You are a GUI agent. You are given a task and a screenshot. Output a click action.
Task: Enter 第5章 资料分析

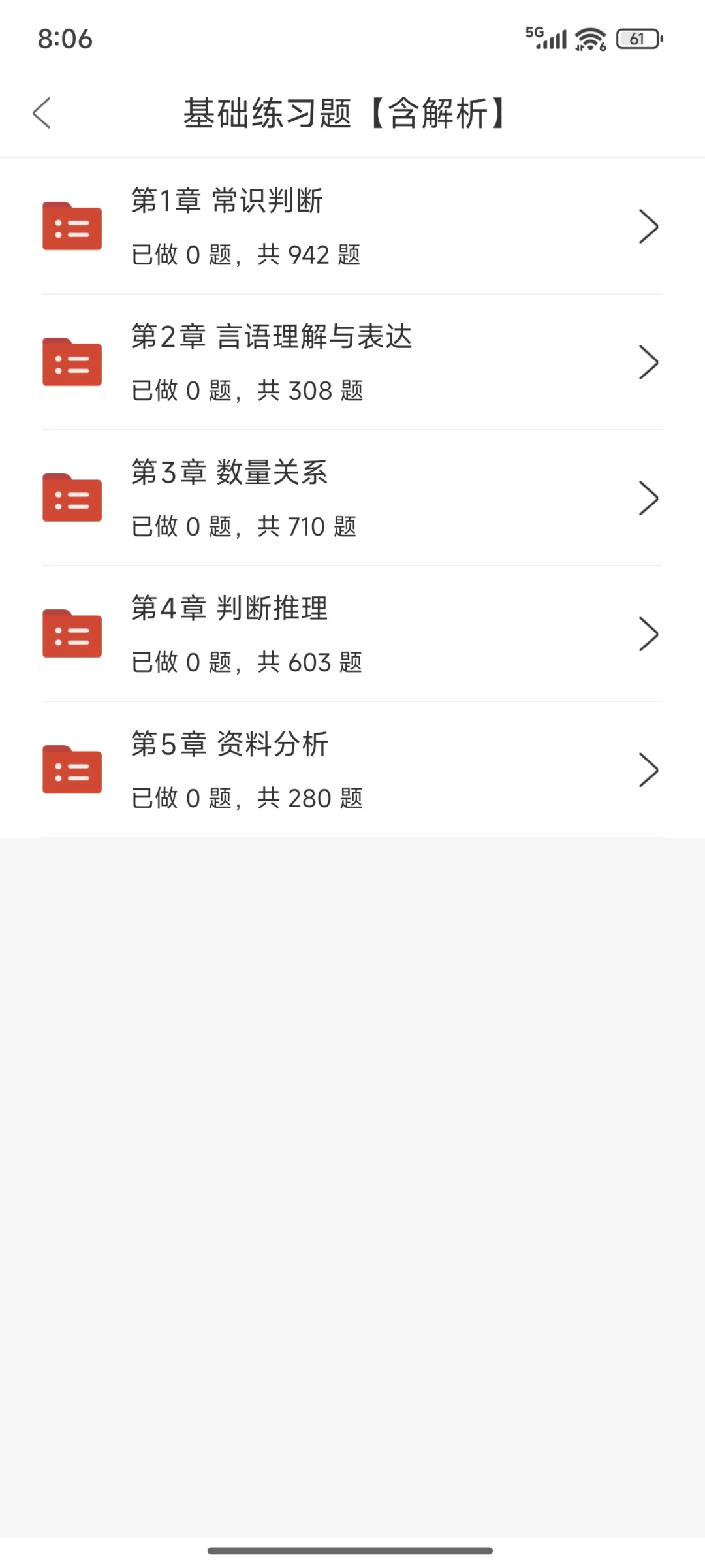pyautogui.click(x=352, y=769)
